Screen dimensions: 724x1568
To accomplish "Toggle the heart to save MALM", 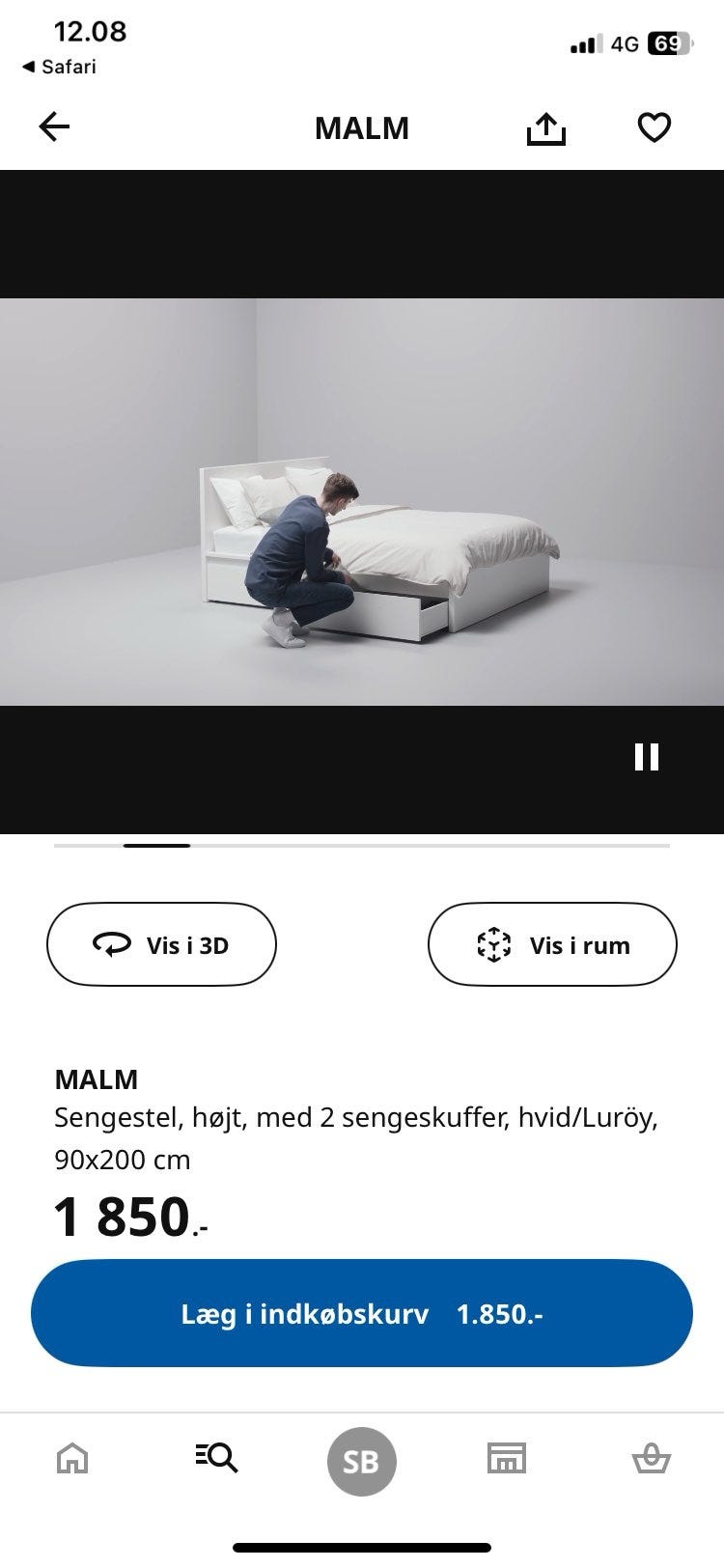I will (654, 126).
